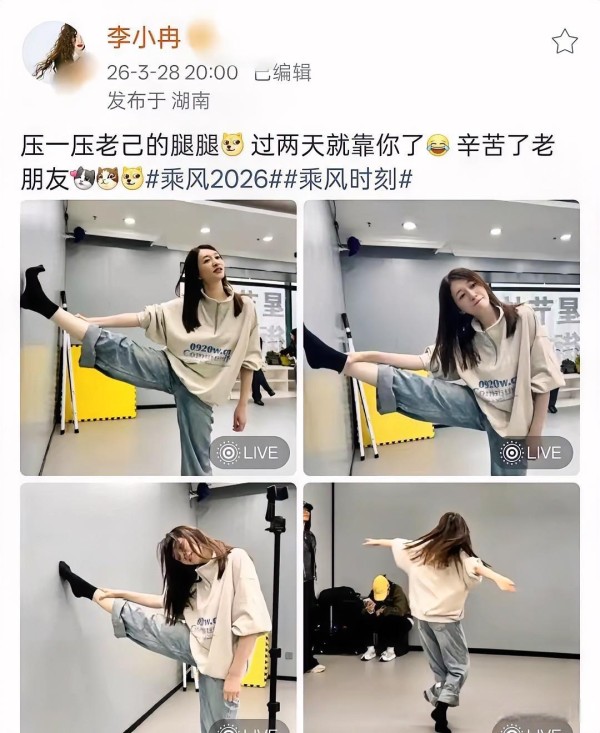Open the photo with head tilted, leg on wall
The width and height of the screenshot is (600, 733).
coord(441,337)
